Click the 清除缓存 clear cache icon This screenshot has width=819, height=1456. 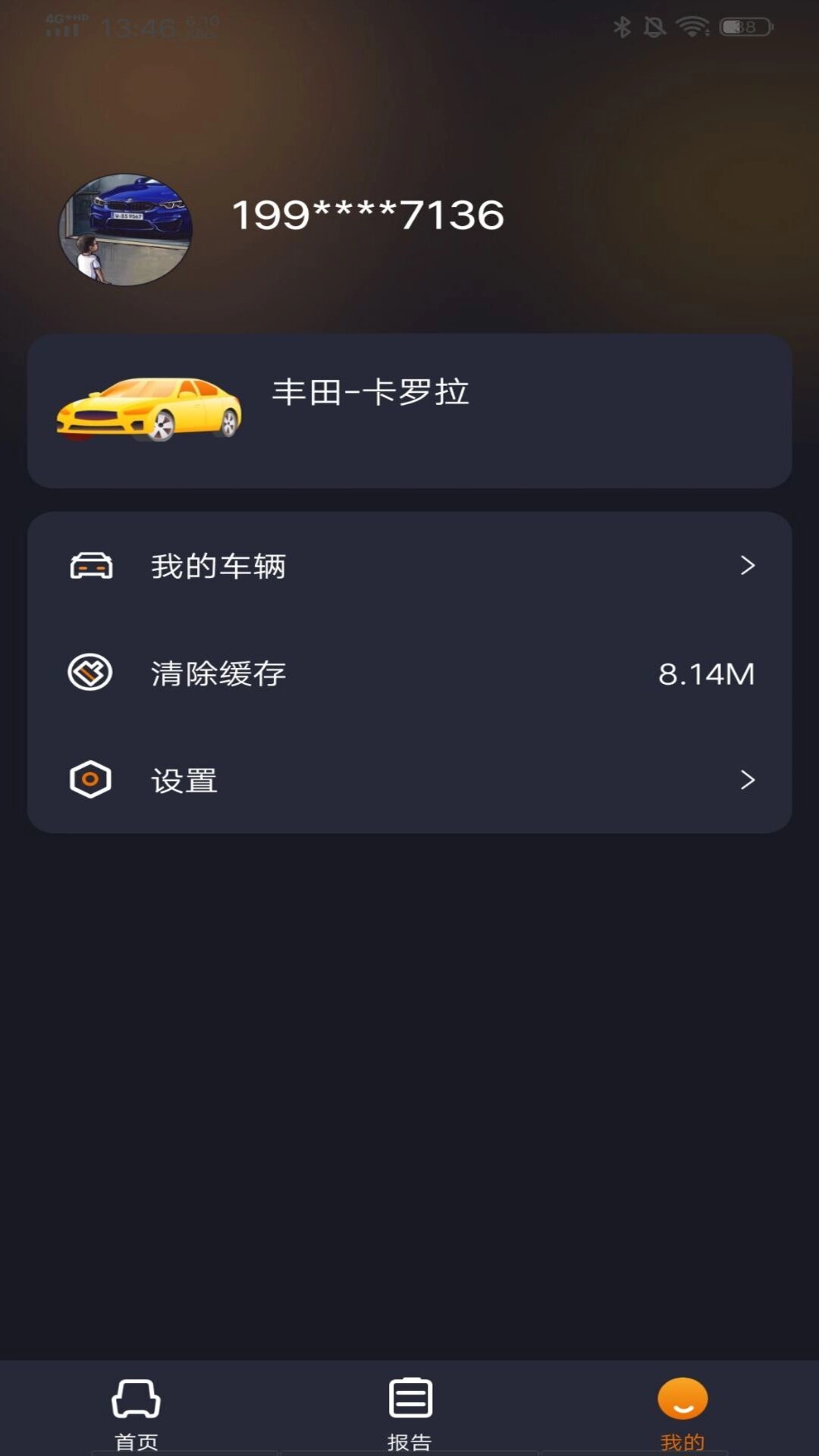(91, 673)
